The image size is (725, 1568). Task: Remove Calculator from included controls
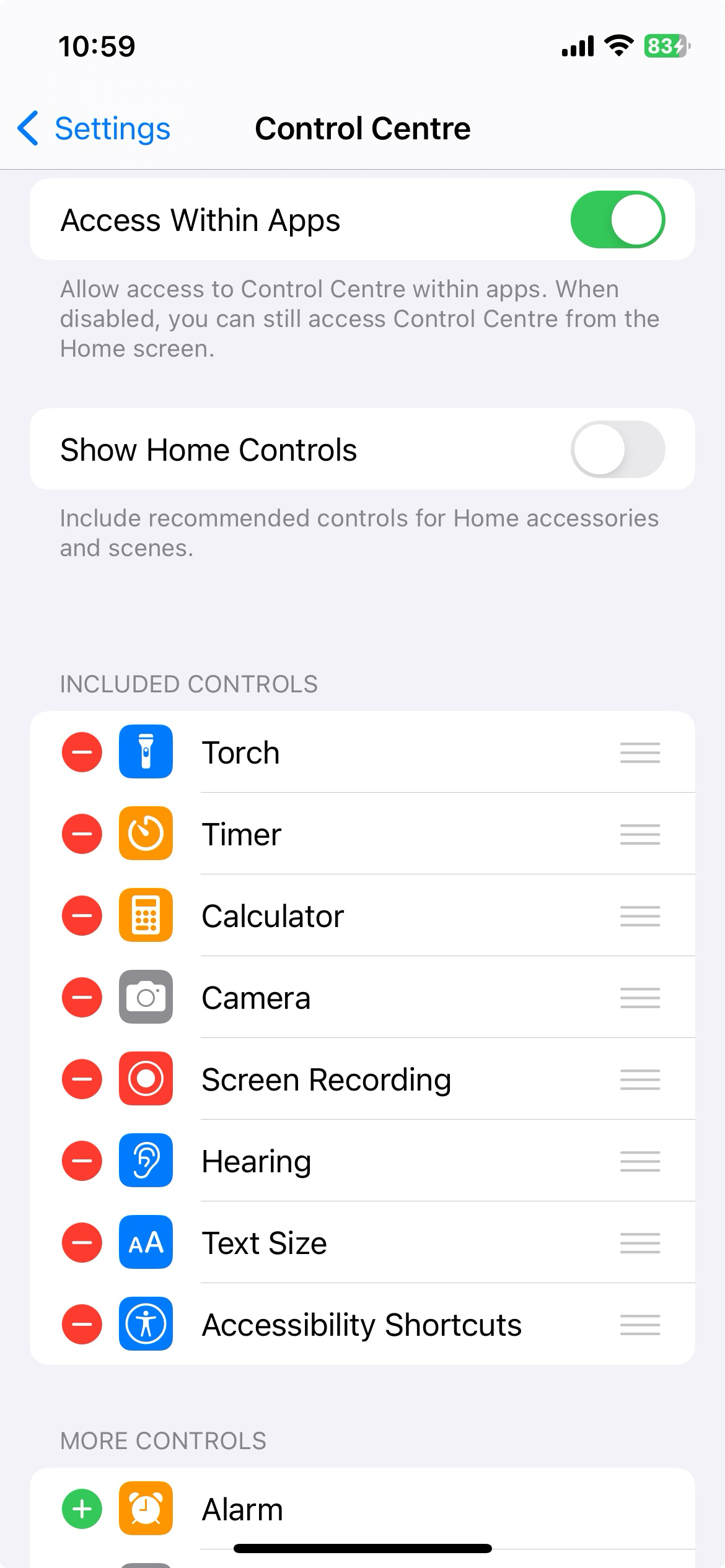tap(82, 916)
